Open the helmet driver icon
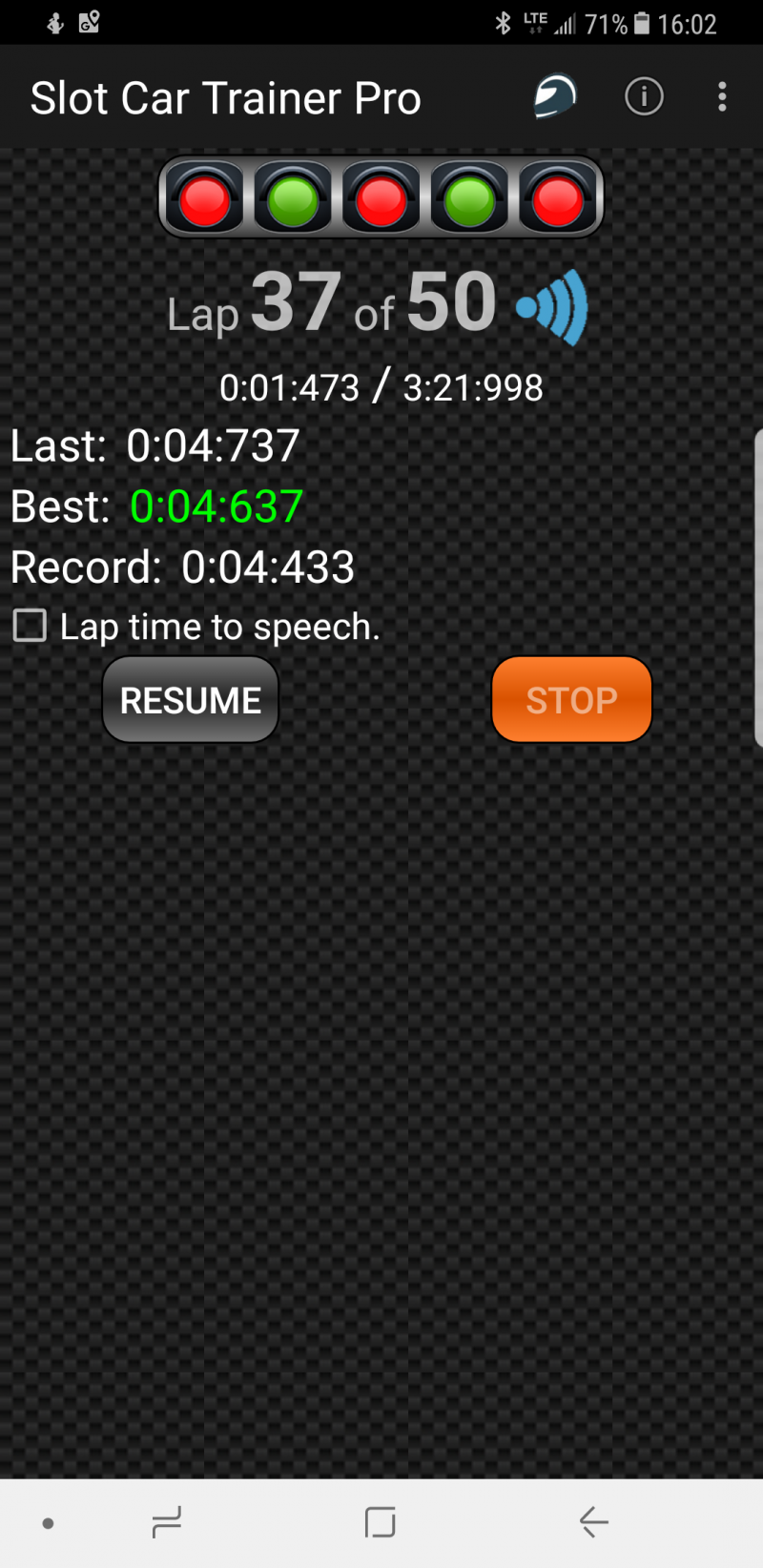The height and width of the screenshot is (1568, 763). (554, 96)
